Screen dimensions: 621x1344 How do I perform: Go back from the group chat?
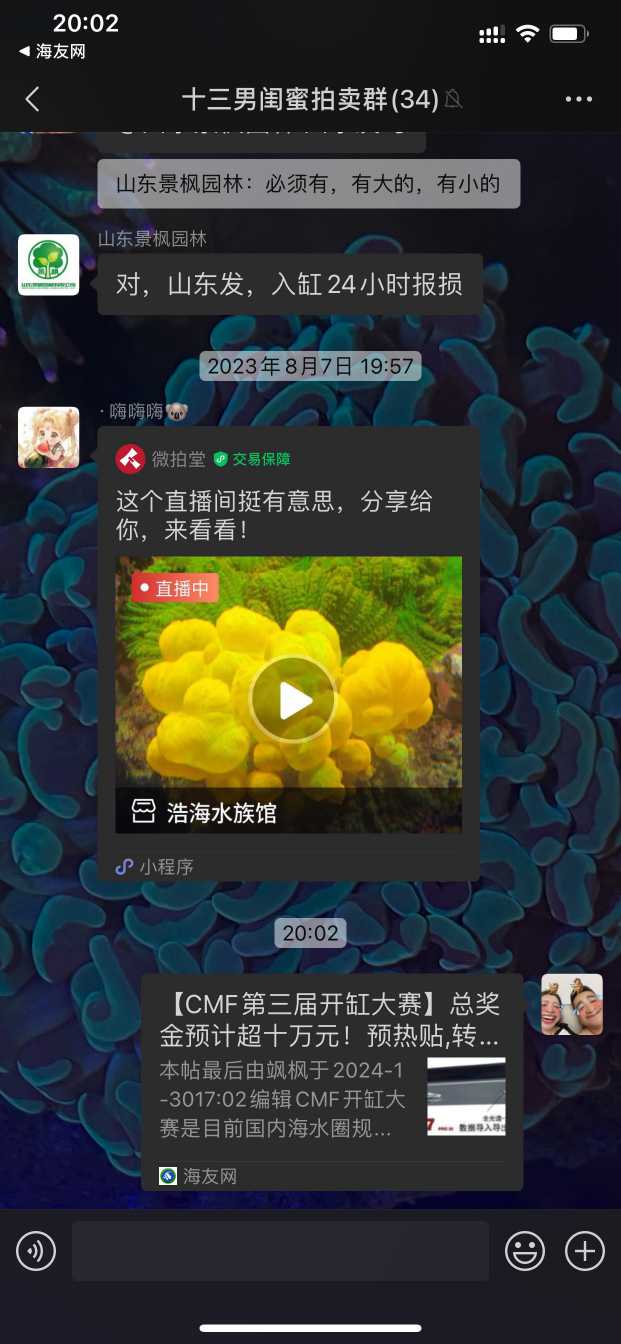(x=32, y=99)
